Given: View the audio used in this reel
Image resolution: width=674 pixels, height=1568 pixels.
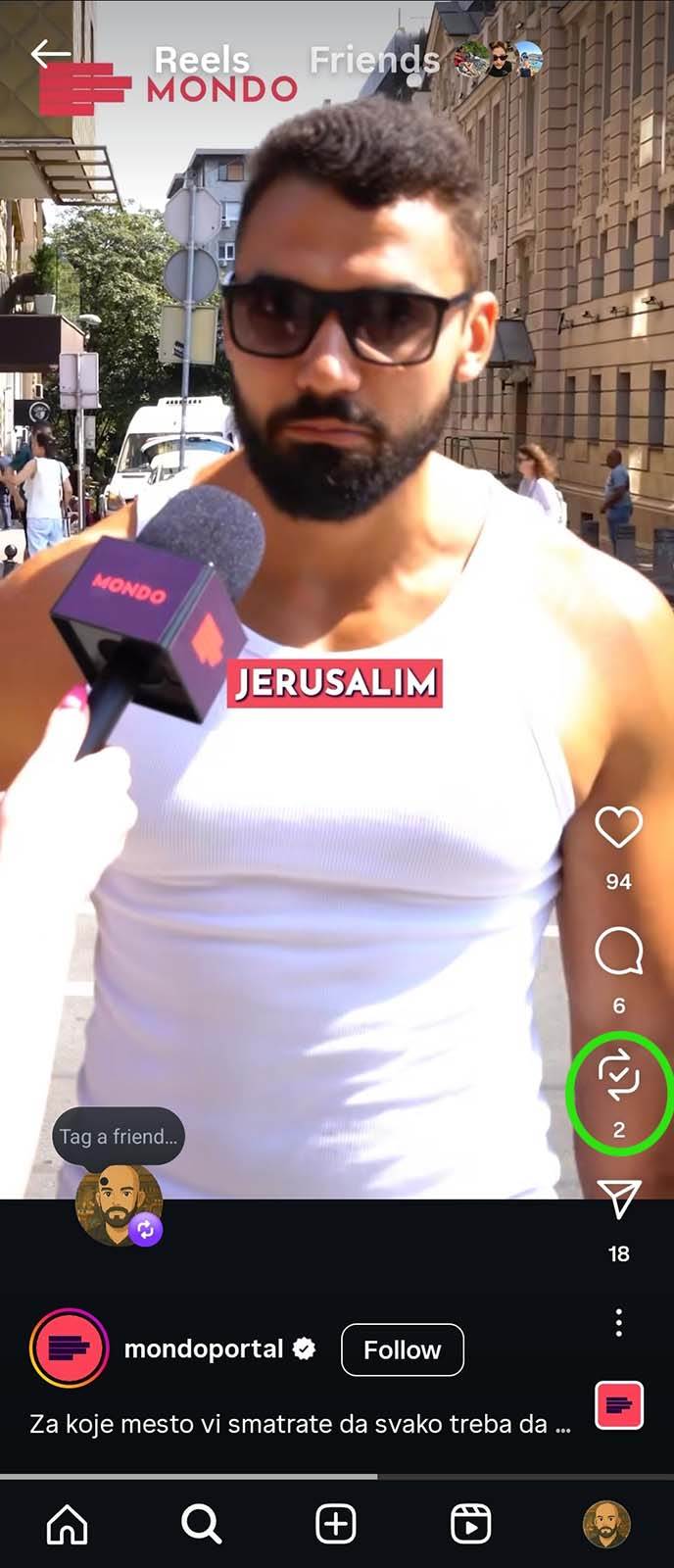Looking at the screenshot, I should tap(619, 1405).
